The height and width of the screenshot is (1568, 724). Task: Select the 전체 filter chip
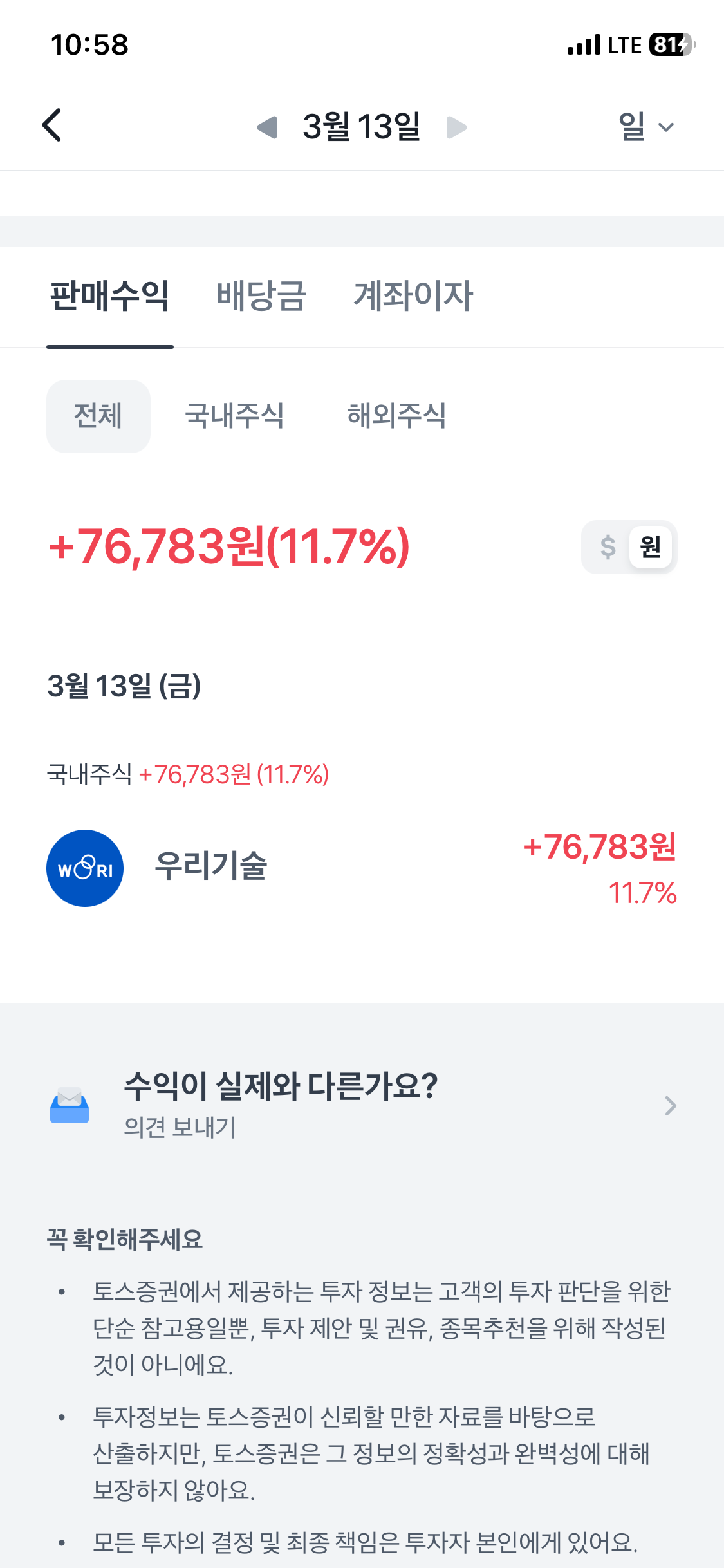[x=98, y=416]
